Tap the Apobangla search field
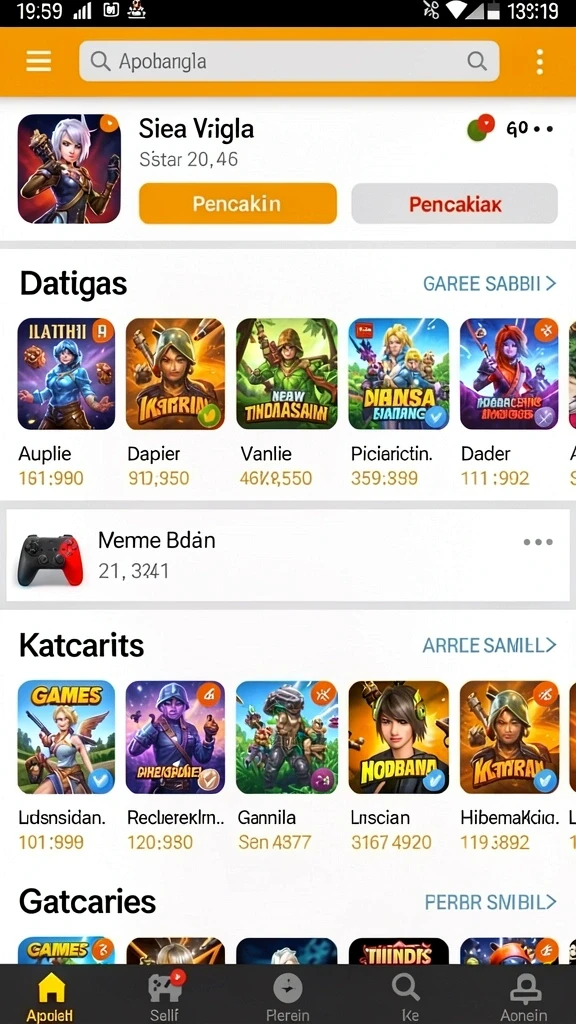 289,61
